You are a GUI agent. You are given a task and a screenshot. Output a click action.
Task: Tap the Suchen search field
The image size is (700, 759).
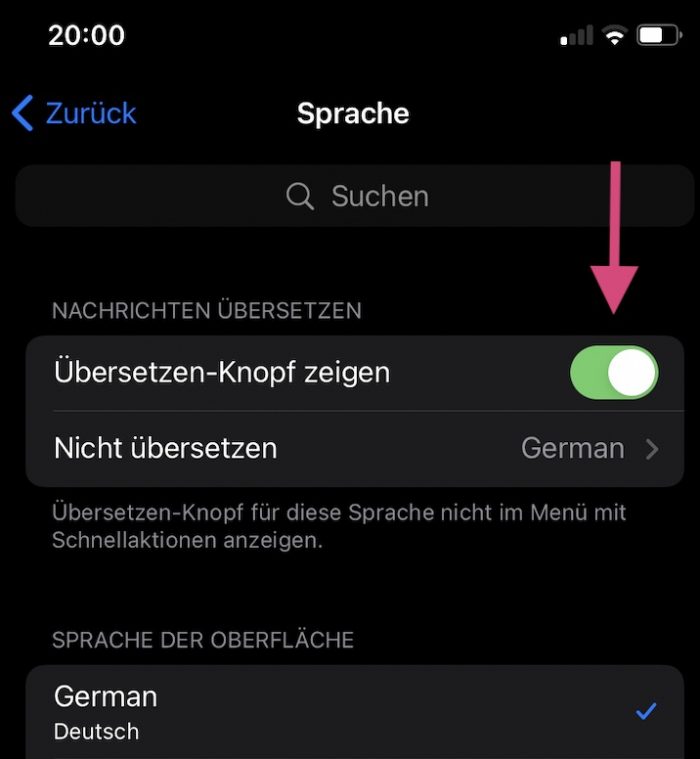[x=355, y=196]
